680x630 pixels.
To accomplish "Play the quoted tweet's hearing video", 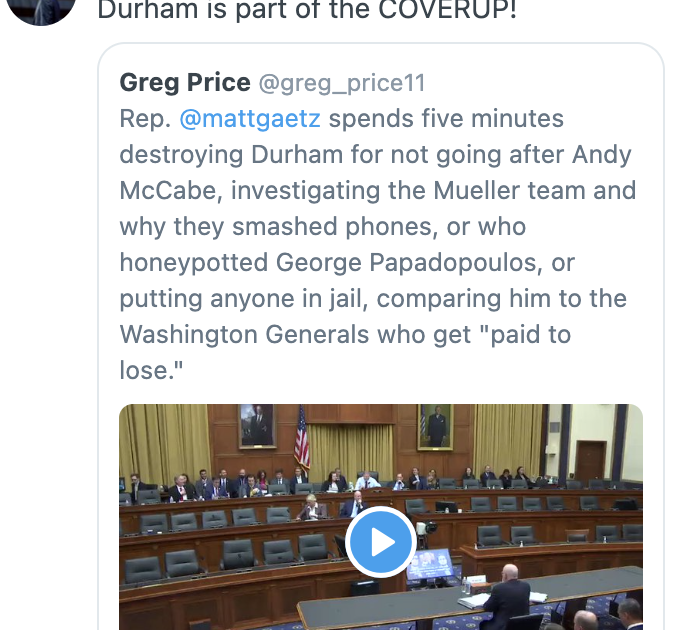I will pos(380,542).
